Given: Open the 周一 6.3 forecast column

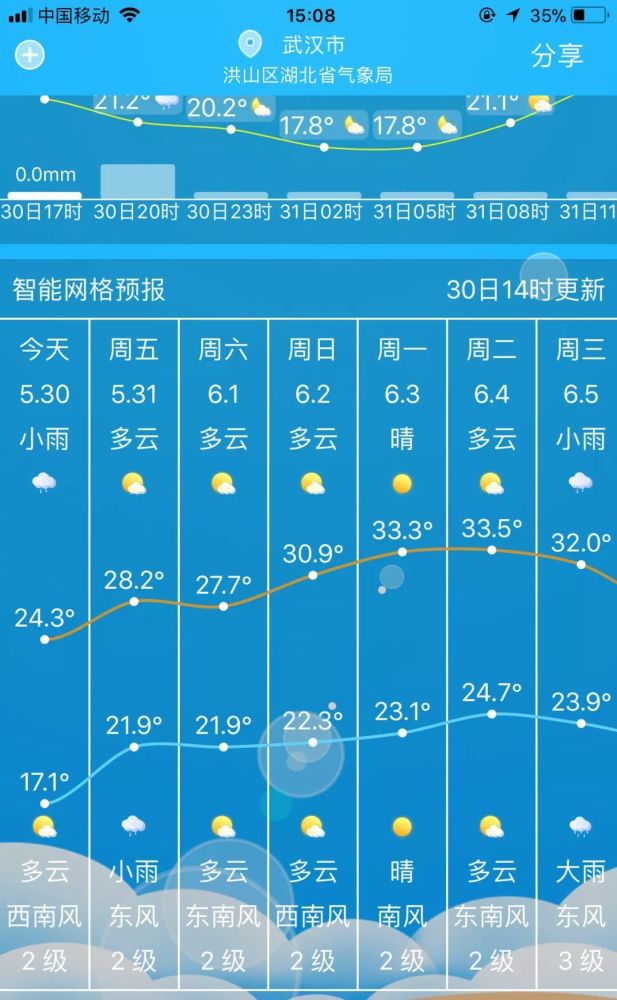Looking at the screenshot, I should pyautogui.click(x=402, y=652).
